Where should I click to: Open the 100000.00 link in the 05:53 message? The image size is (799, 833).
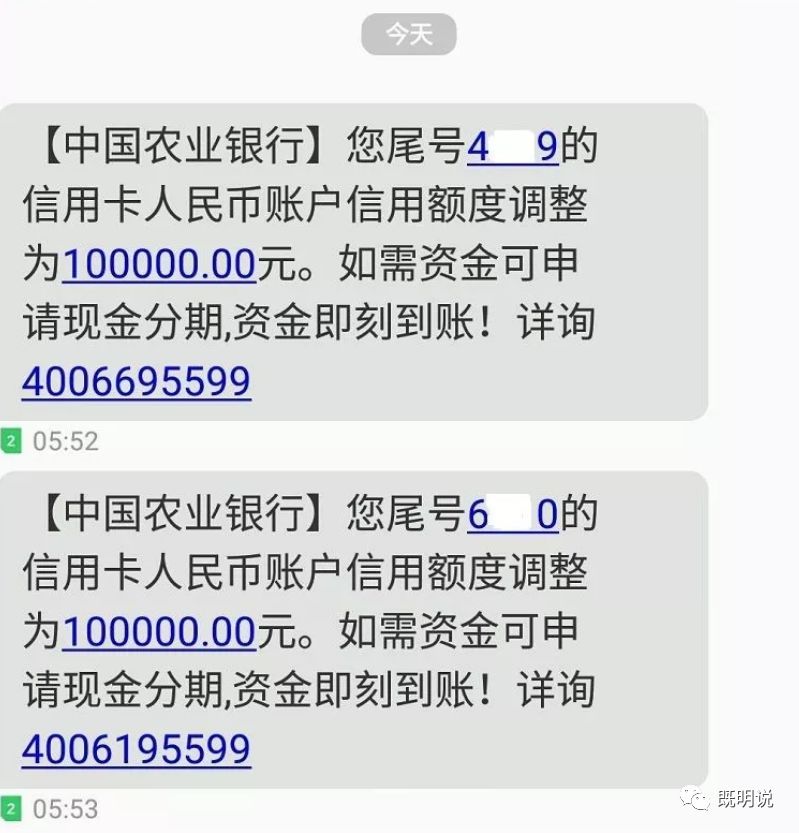pyautogui.click(x=160, y=632)
